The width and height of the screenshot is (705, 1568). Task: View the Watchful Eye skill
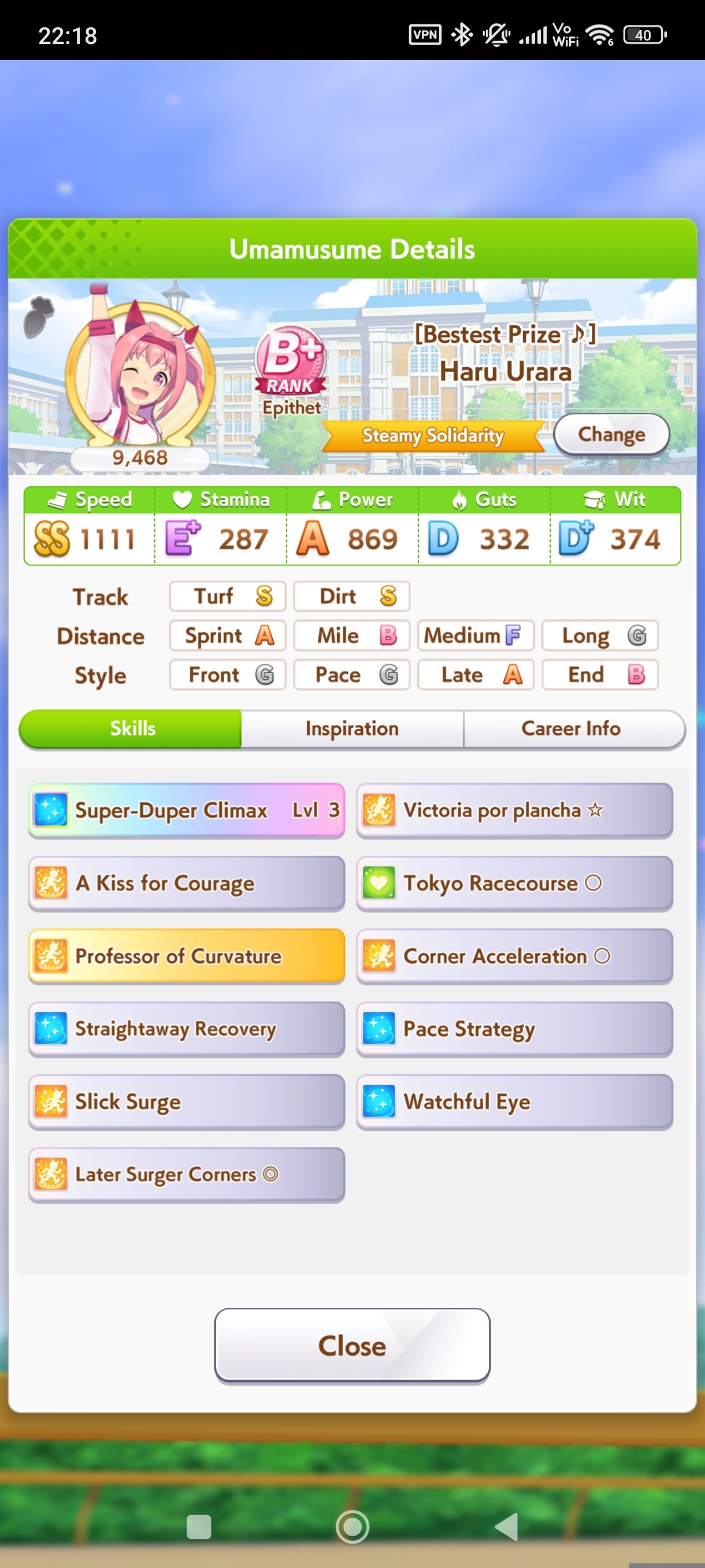pyautogui.click(x=514, y=1102)
